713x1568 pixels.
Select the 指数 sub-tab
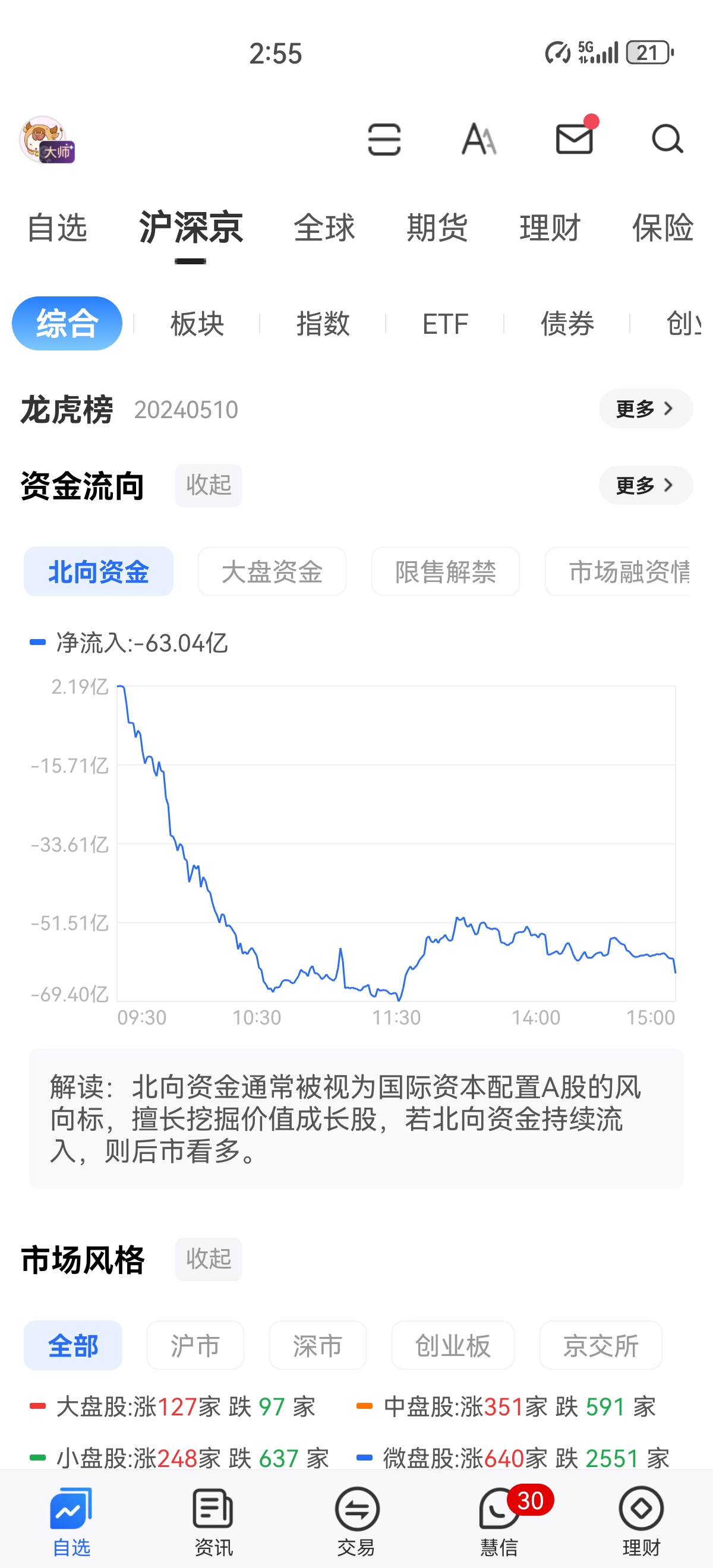click(323, 323)
